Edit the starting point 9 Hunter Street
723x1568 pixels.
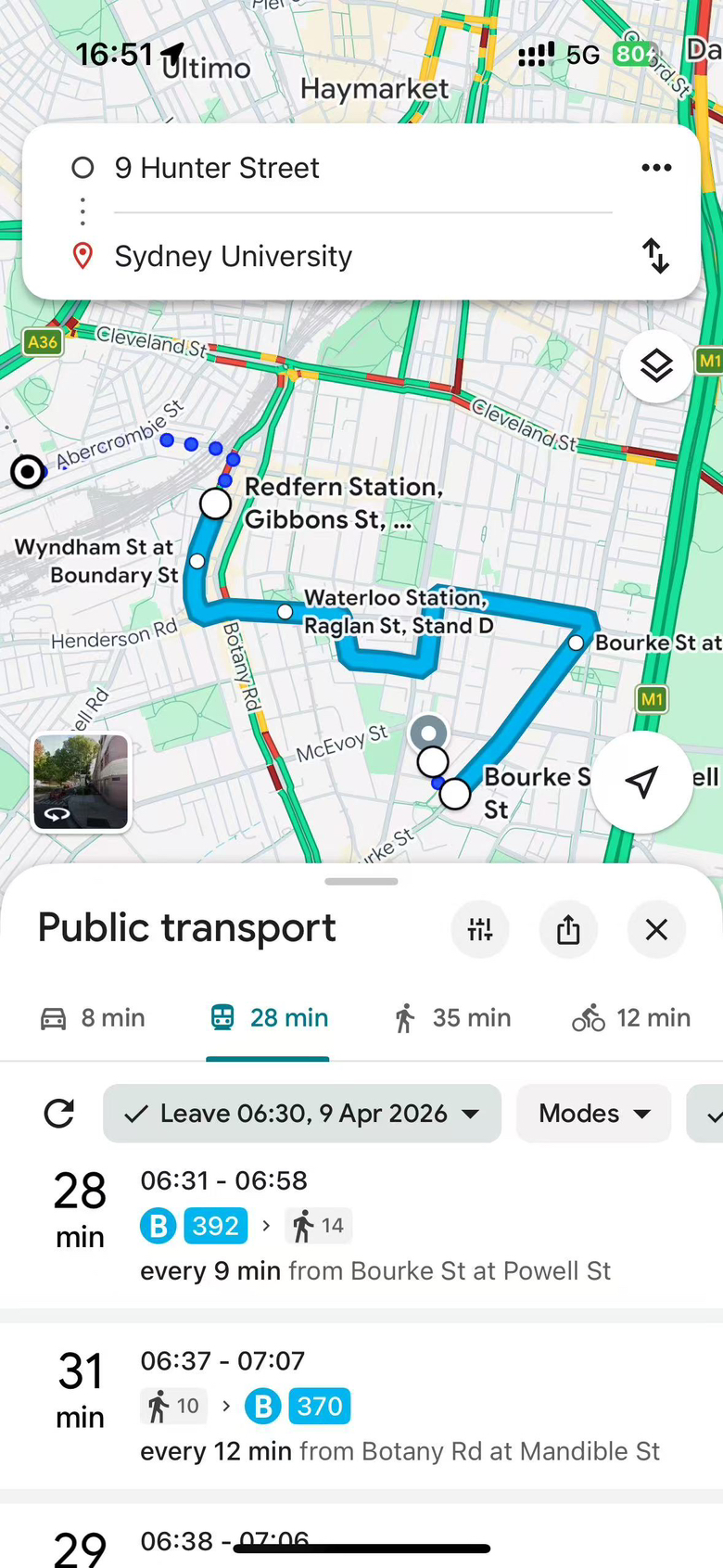pyautogui.click(x=361, y=168)
